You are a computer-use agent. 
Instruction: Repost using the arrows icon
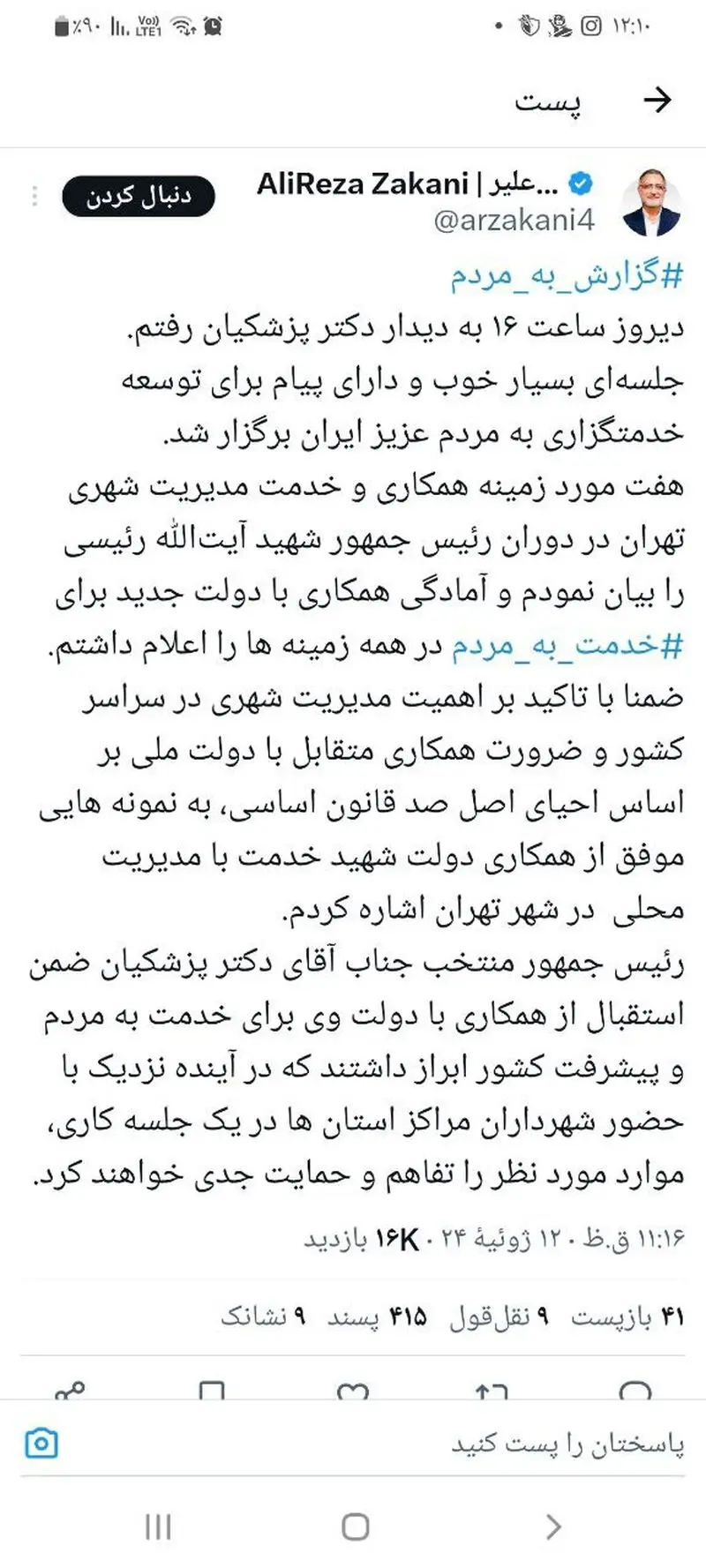click(x=492, y=1392)
